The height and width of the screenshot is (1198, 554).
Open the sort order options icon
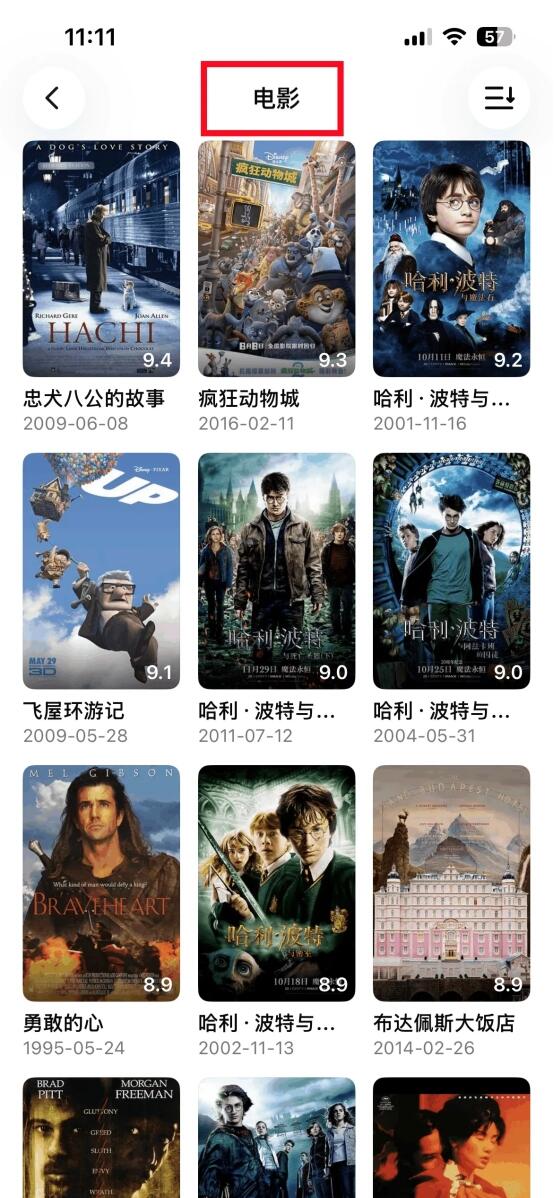point(499,98)
